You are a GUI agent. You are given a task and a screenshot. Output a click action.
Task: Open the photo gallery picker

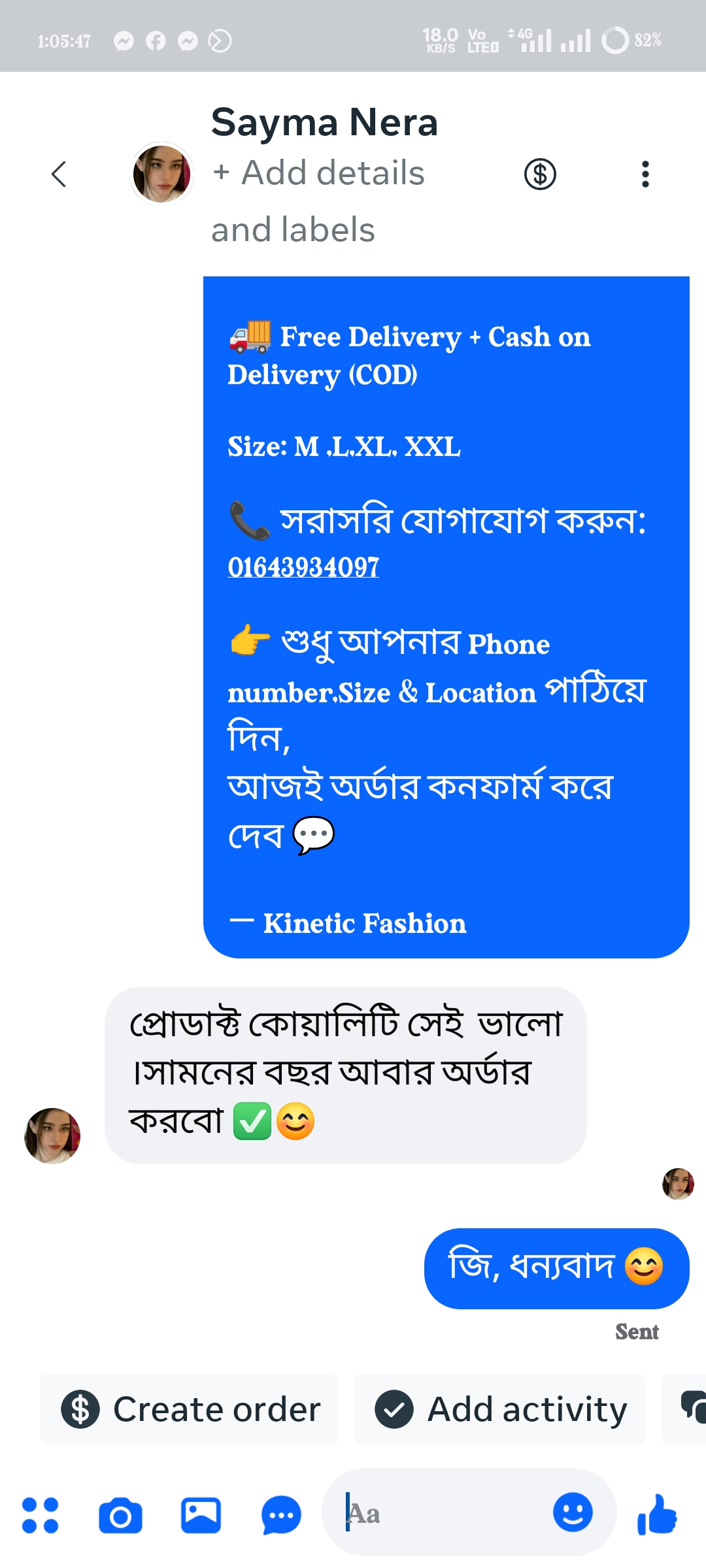tap(201, 1516)
